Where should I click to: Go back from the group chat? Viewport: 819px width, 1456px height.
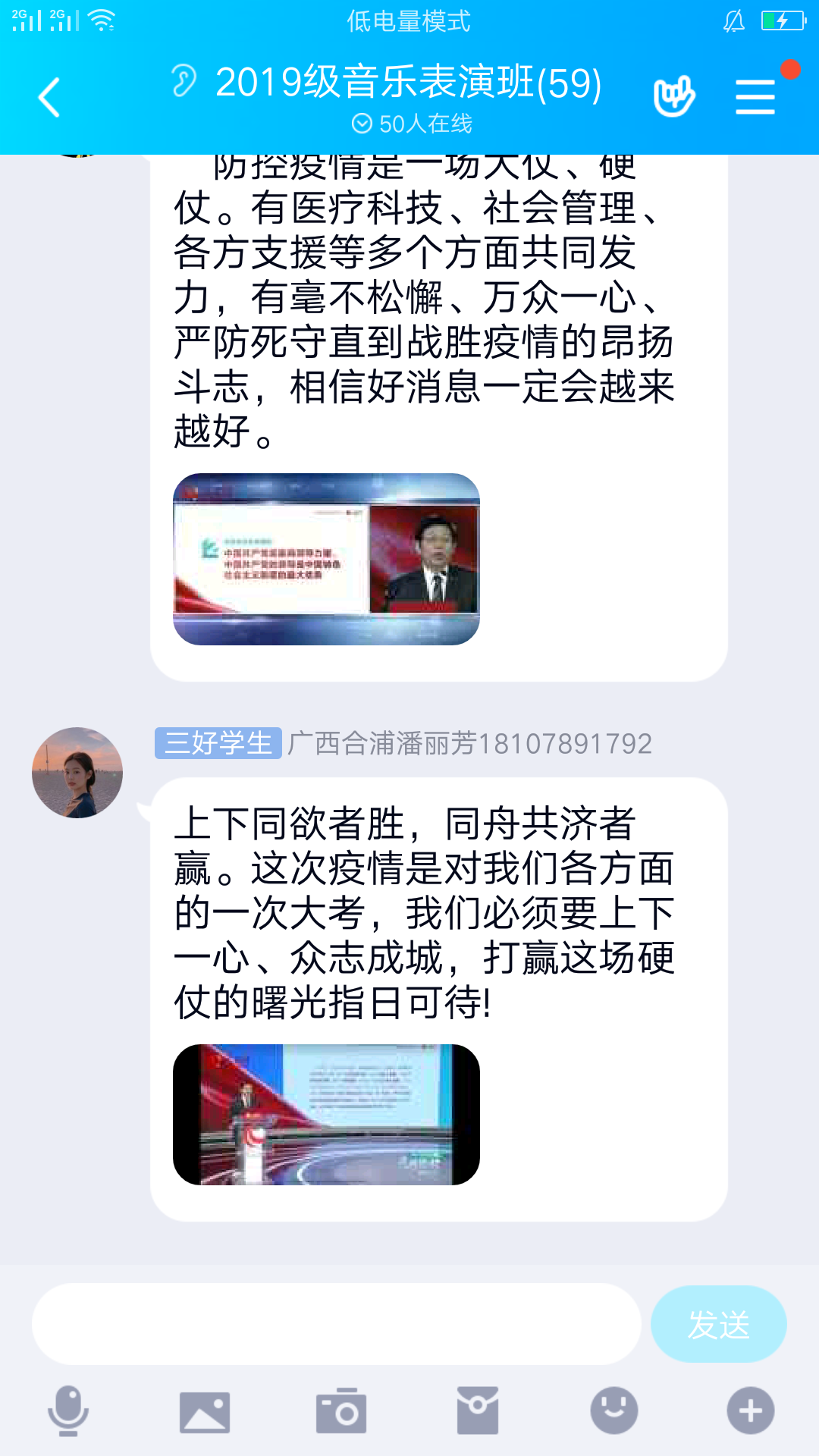pos(50,98)
